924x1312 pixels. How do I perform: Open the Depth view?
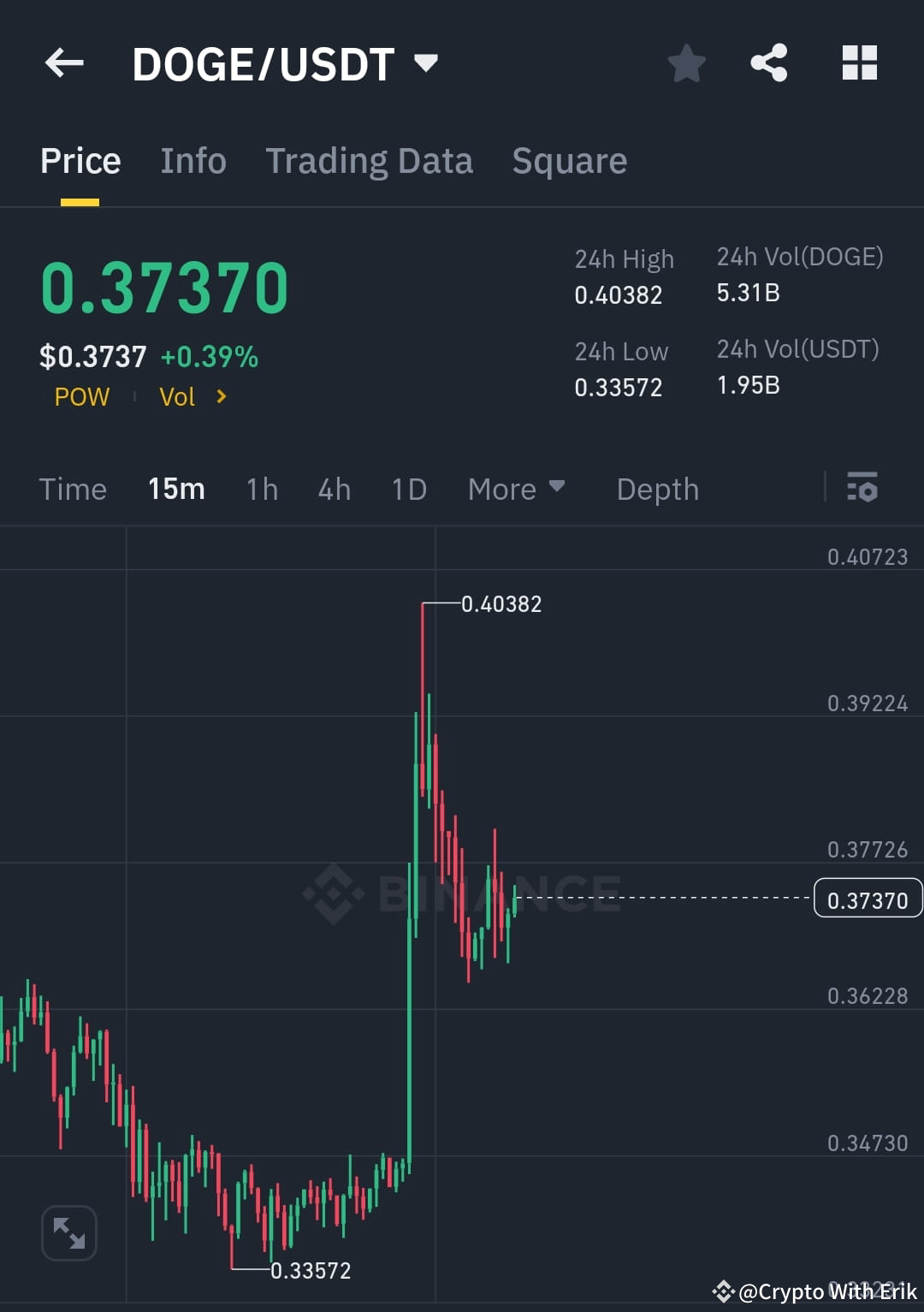click(x=657, y=489)
